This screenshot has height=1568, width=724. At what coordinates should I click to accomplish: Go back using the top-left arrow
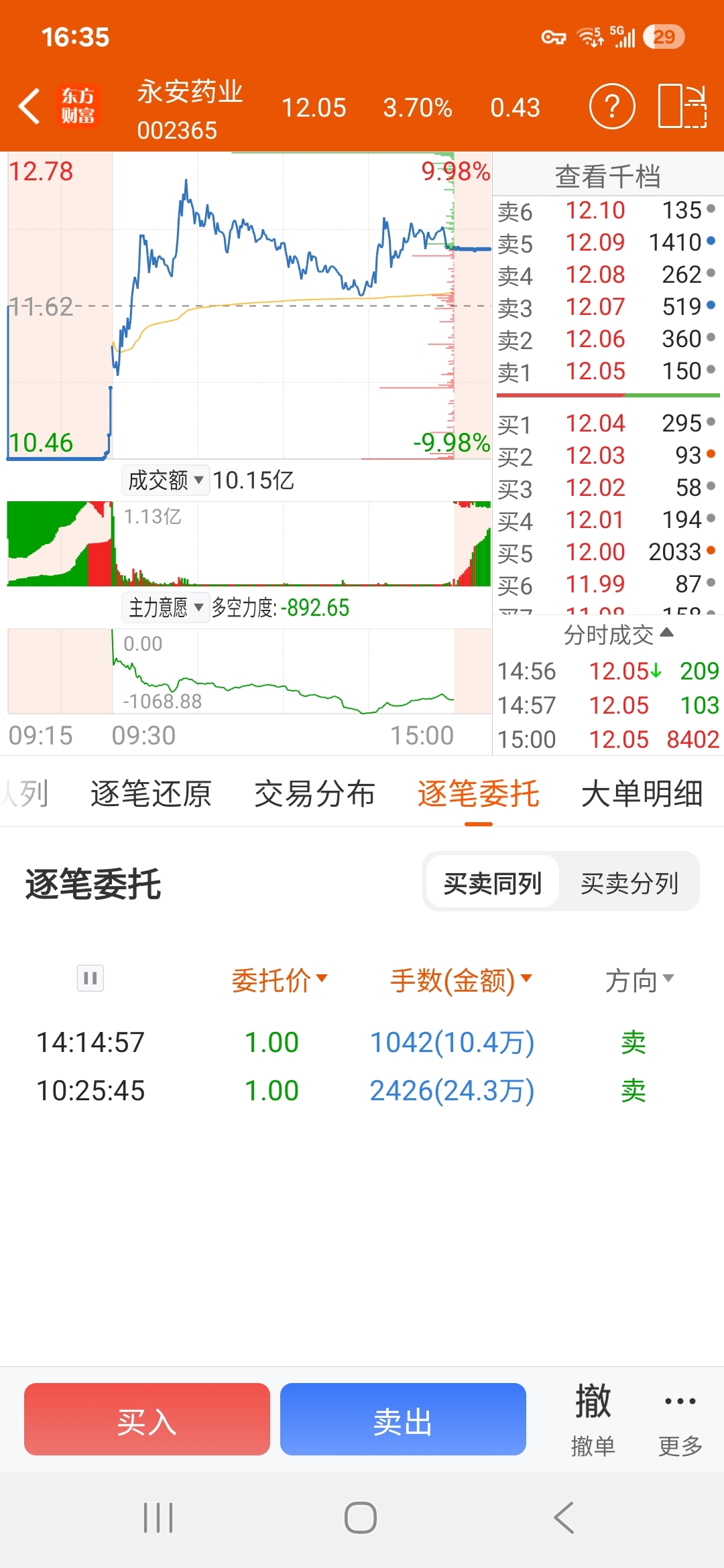point(29,106)
